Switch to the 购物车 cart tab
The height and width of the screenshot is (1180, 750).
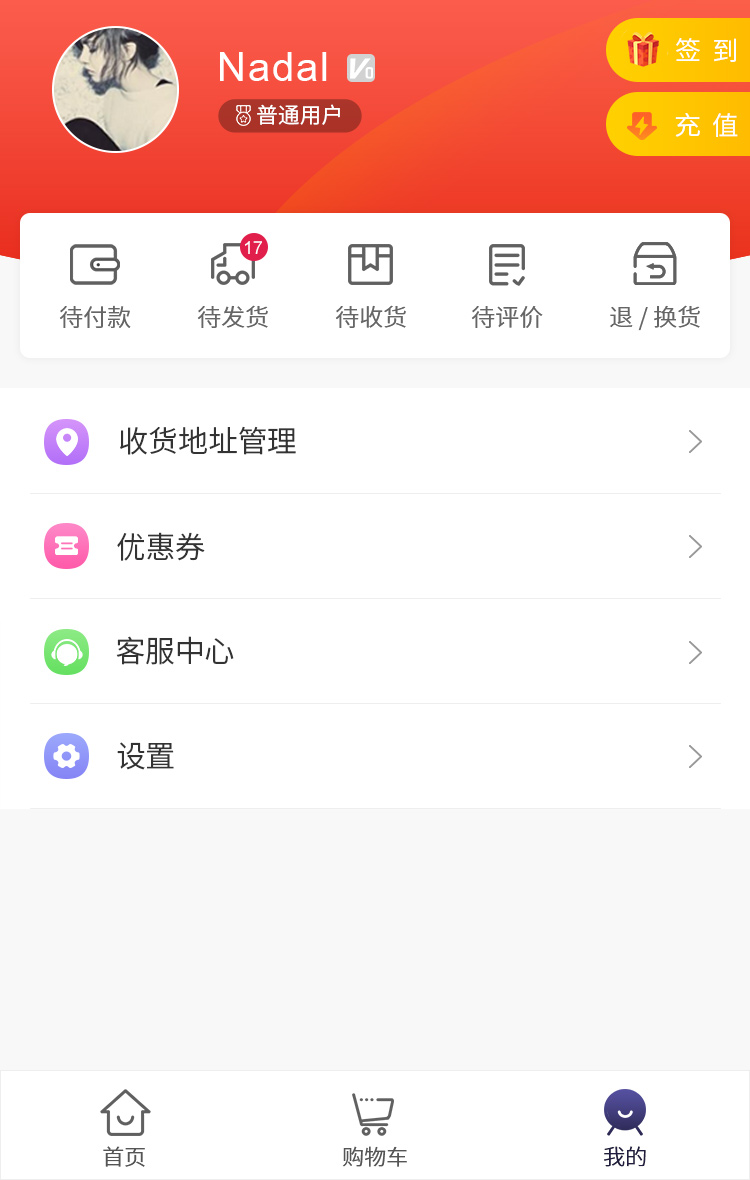(375, 1127)
